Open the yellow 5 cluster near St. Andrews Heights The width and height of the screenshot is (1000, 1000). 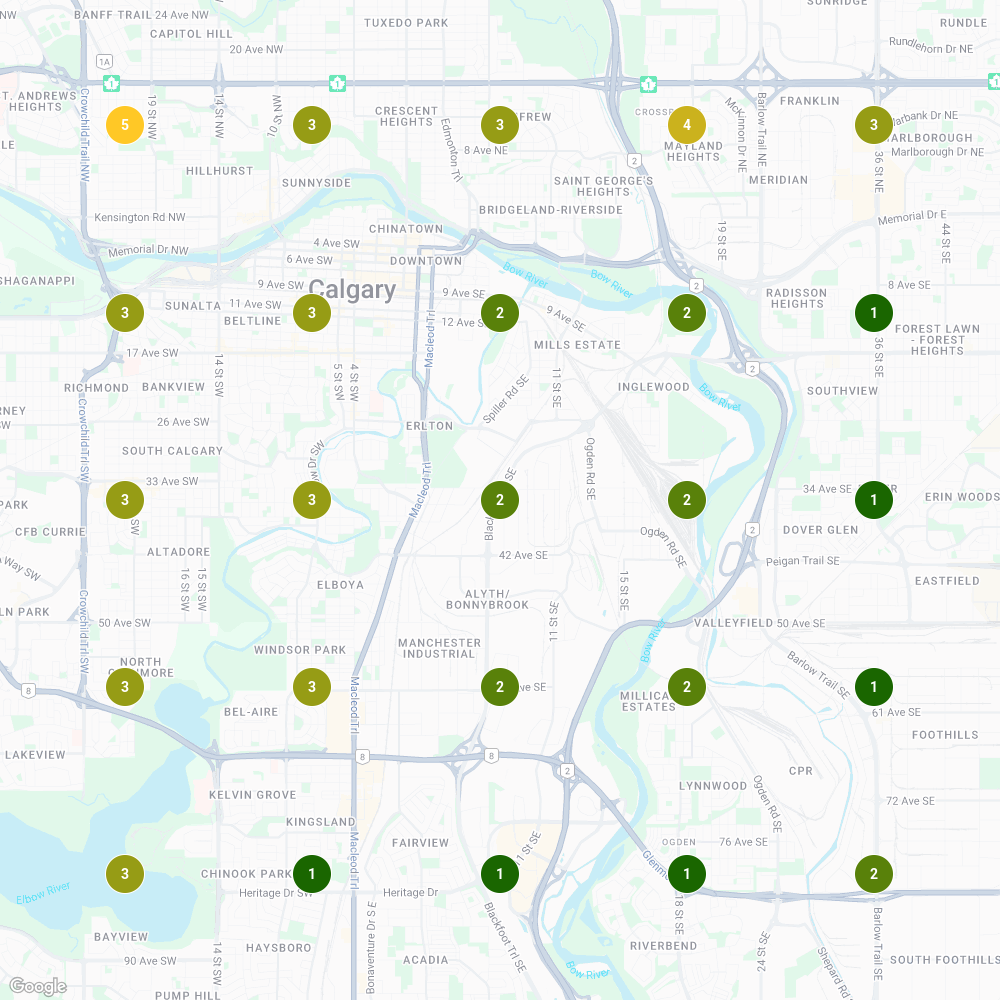coord(125,125)
